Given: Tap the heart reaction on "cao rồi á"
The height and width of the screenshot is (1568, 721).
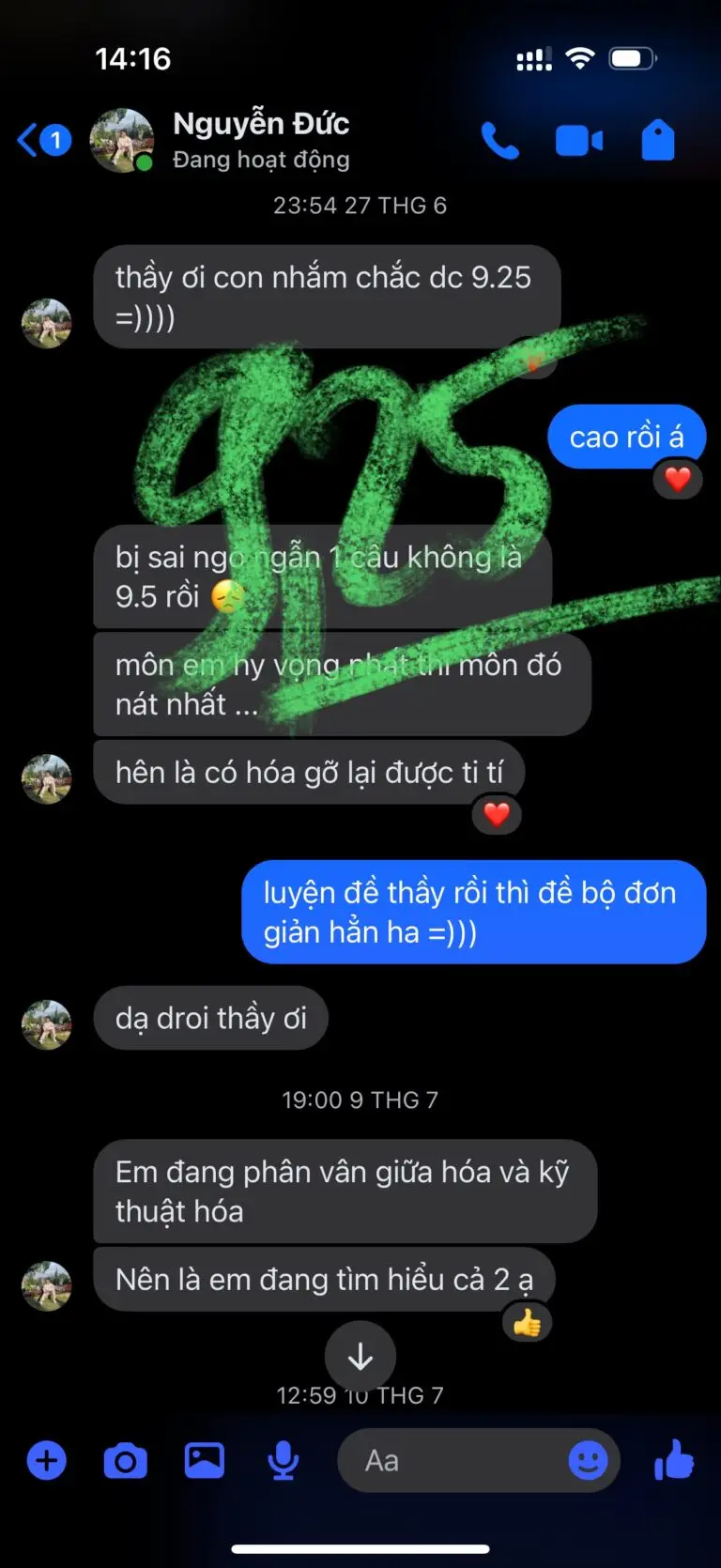Looking at the screenshot, I should 677,480.
